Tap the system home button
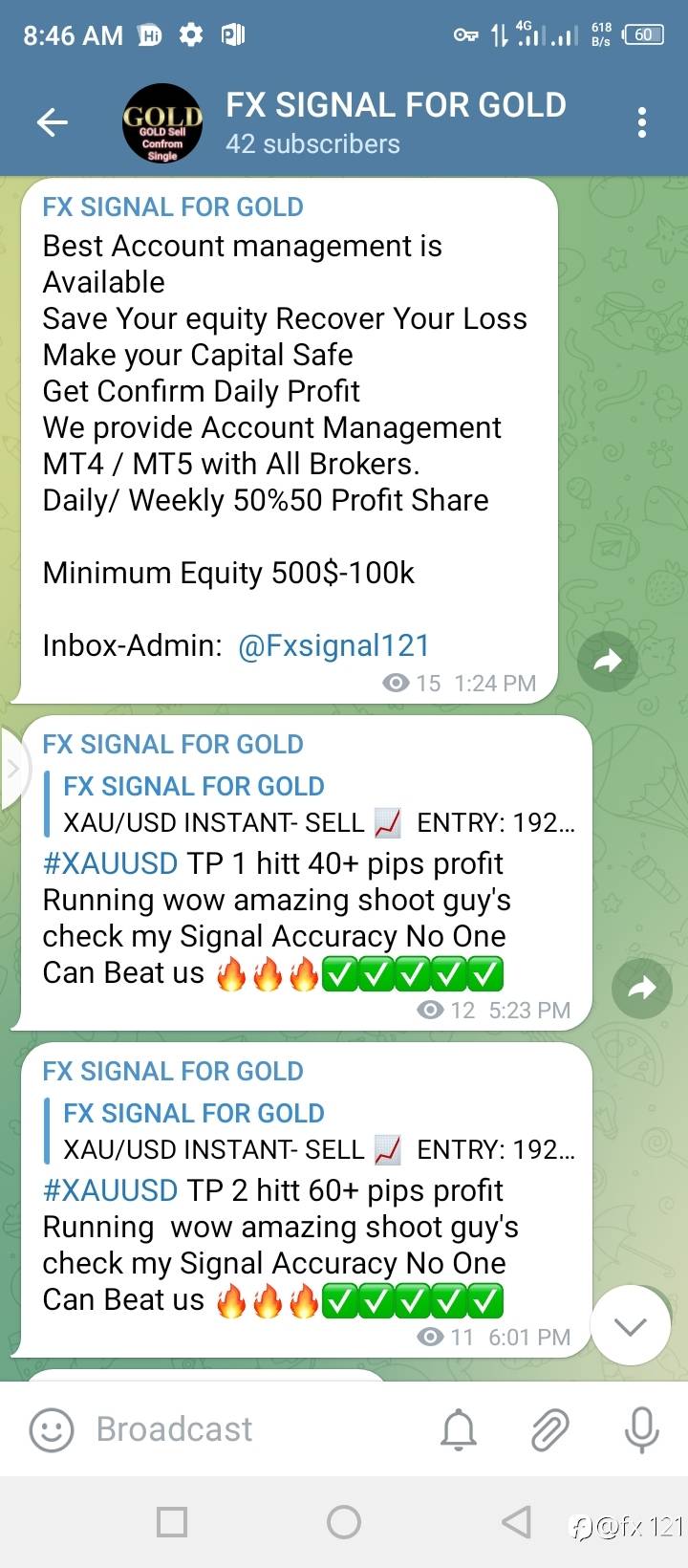This screenshot has height=1568, width=688. point(344,1521)
